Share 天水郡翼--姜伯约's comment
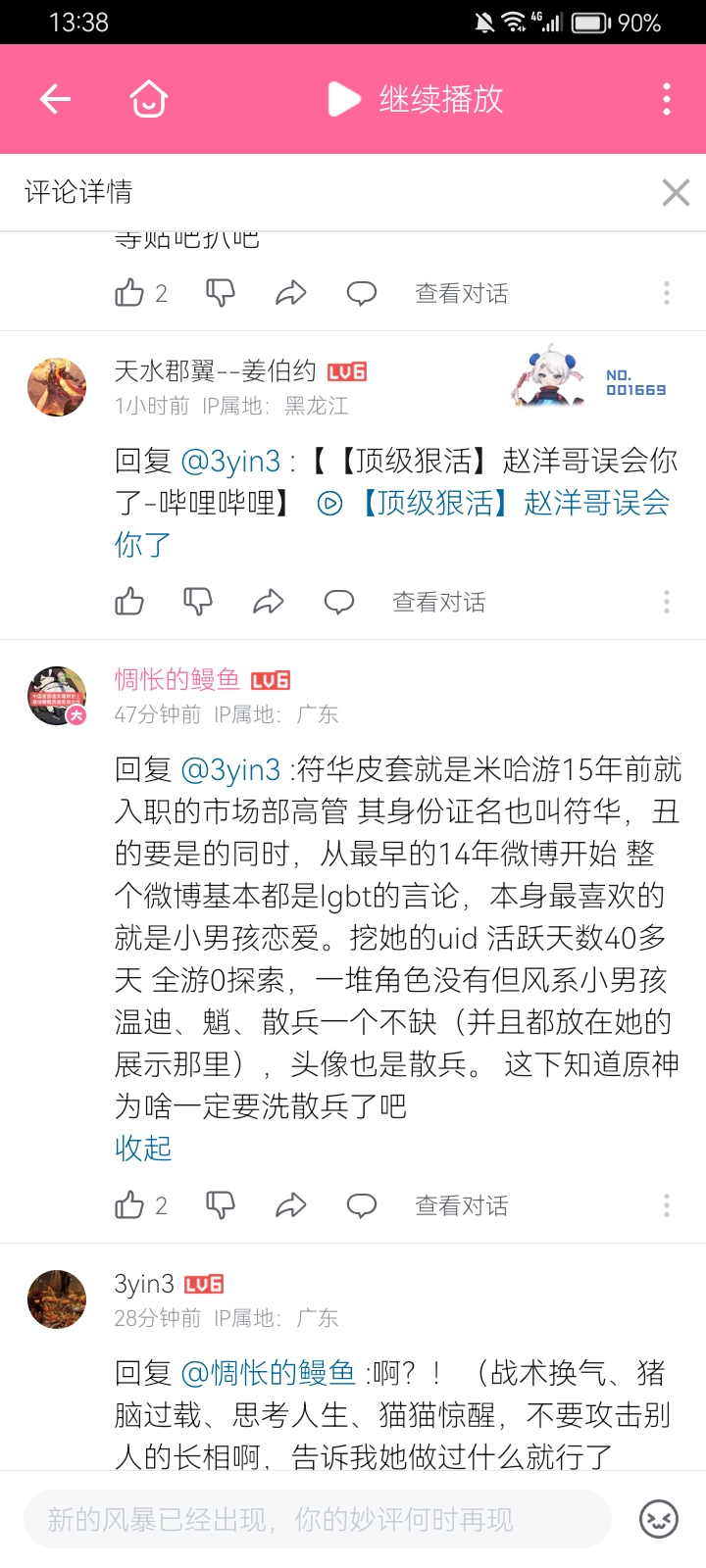The image size is (706, 1568). click(268, 602)
